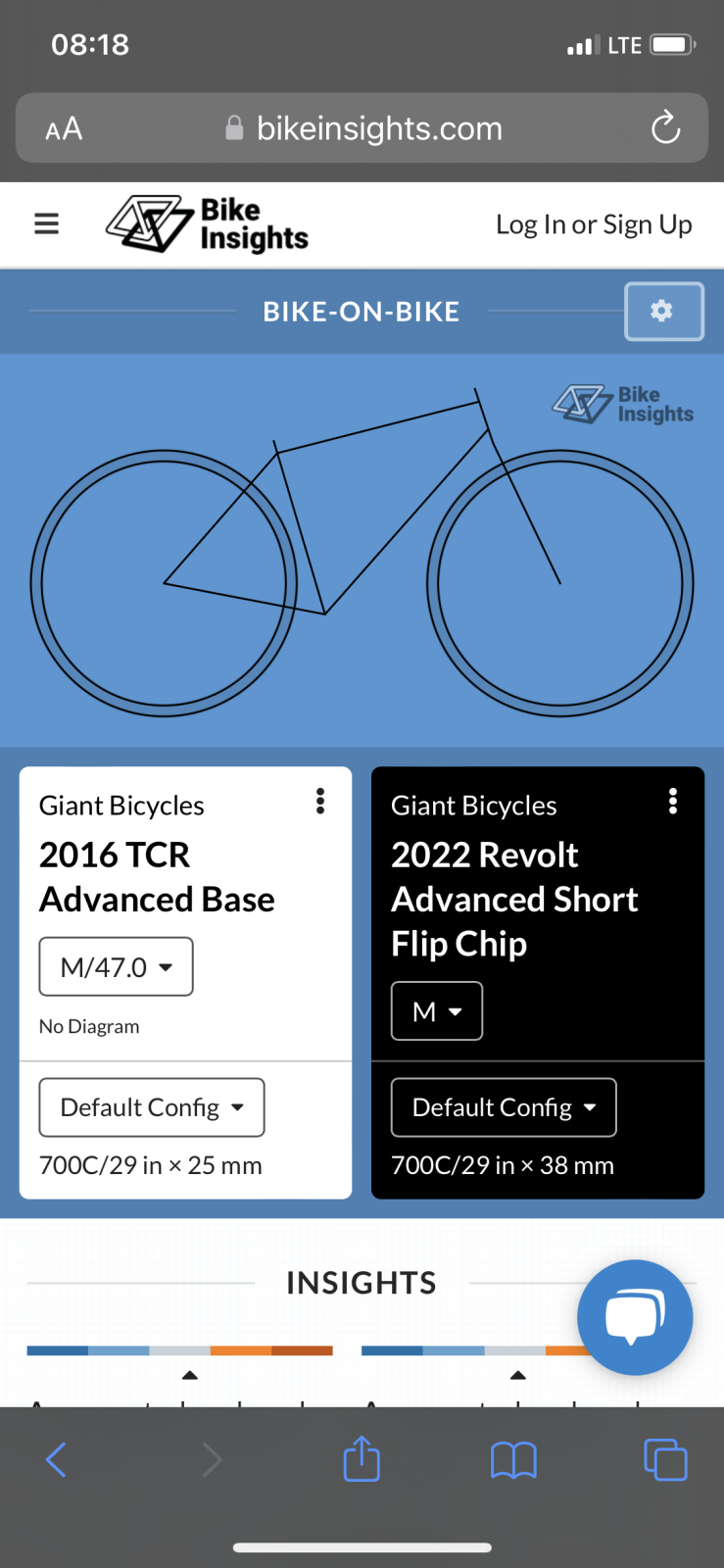Viewport: 724px width, 1568px height.
Task: Open Safari bookmarks
Action: 513,1460
